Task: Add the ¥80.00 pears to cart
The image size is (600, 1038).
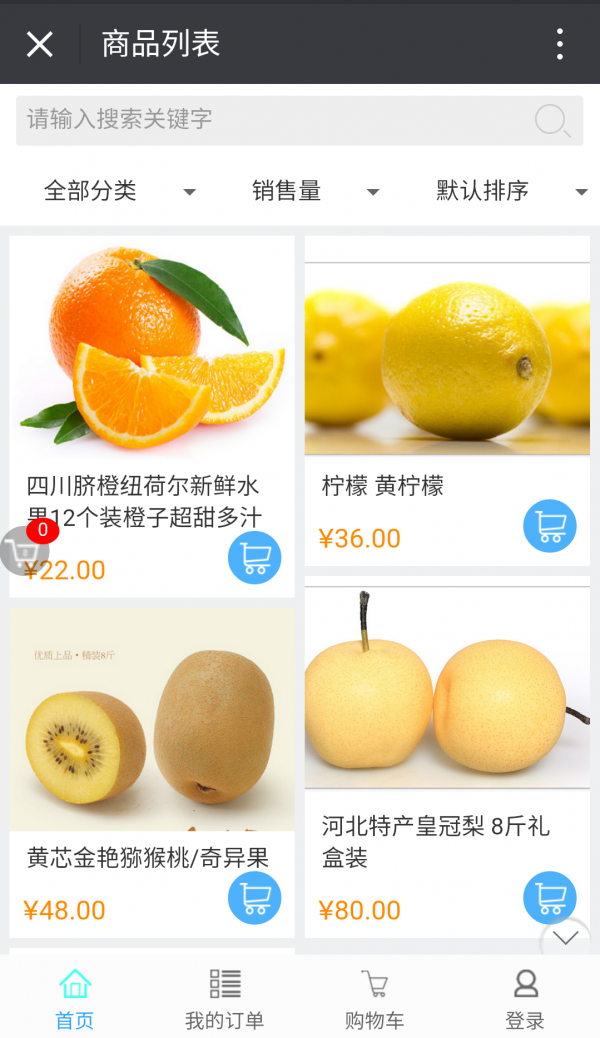Action: [550, 897]
